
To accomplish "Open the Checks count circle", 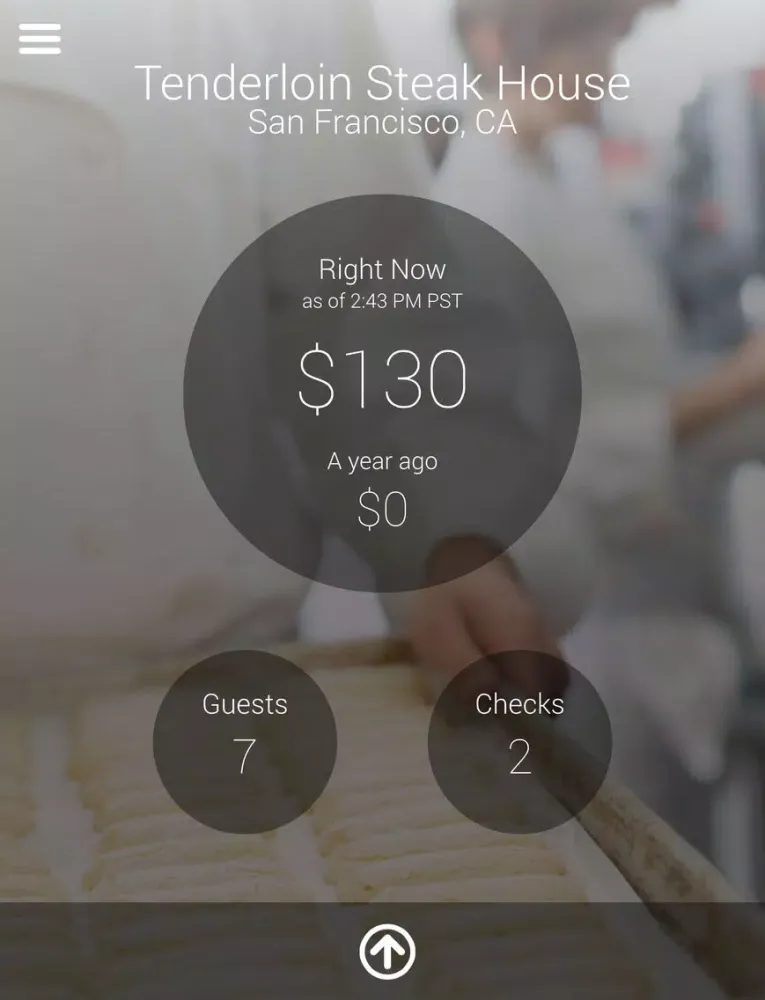I will (519, 741).
